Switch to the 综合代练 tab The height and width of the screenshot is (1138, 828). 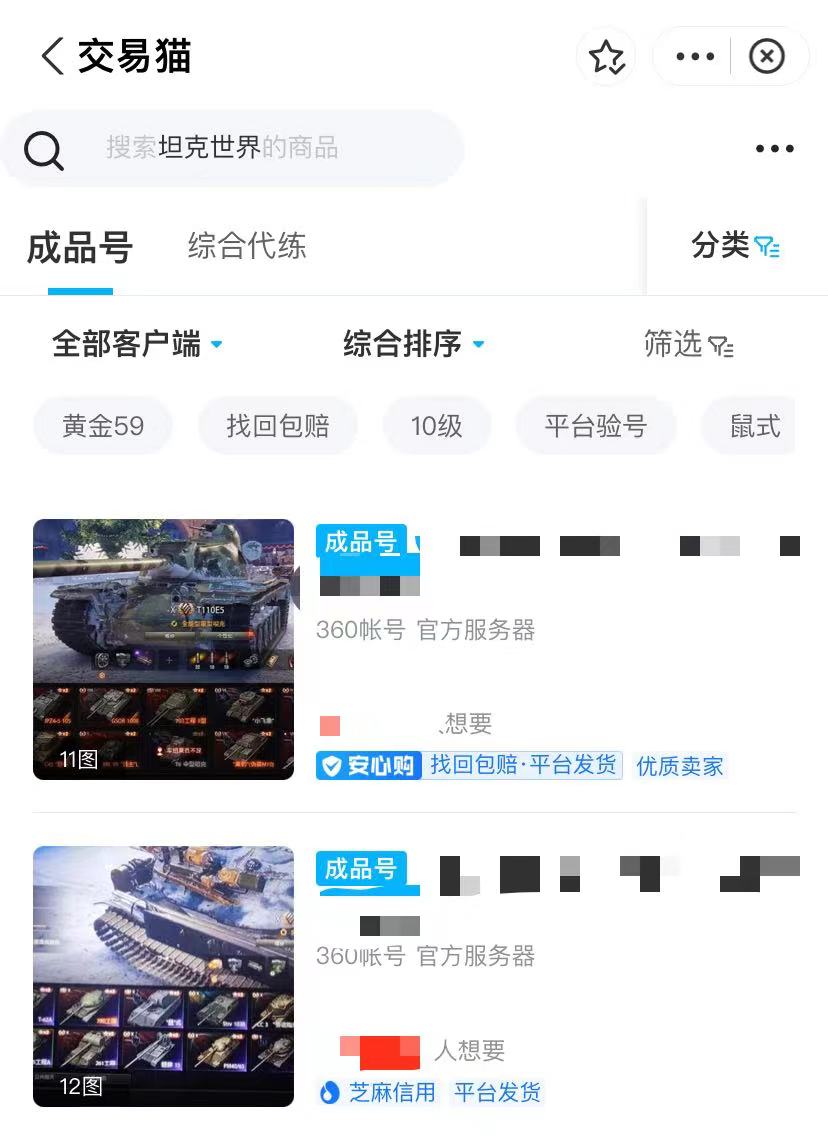(247, 246)
